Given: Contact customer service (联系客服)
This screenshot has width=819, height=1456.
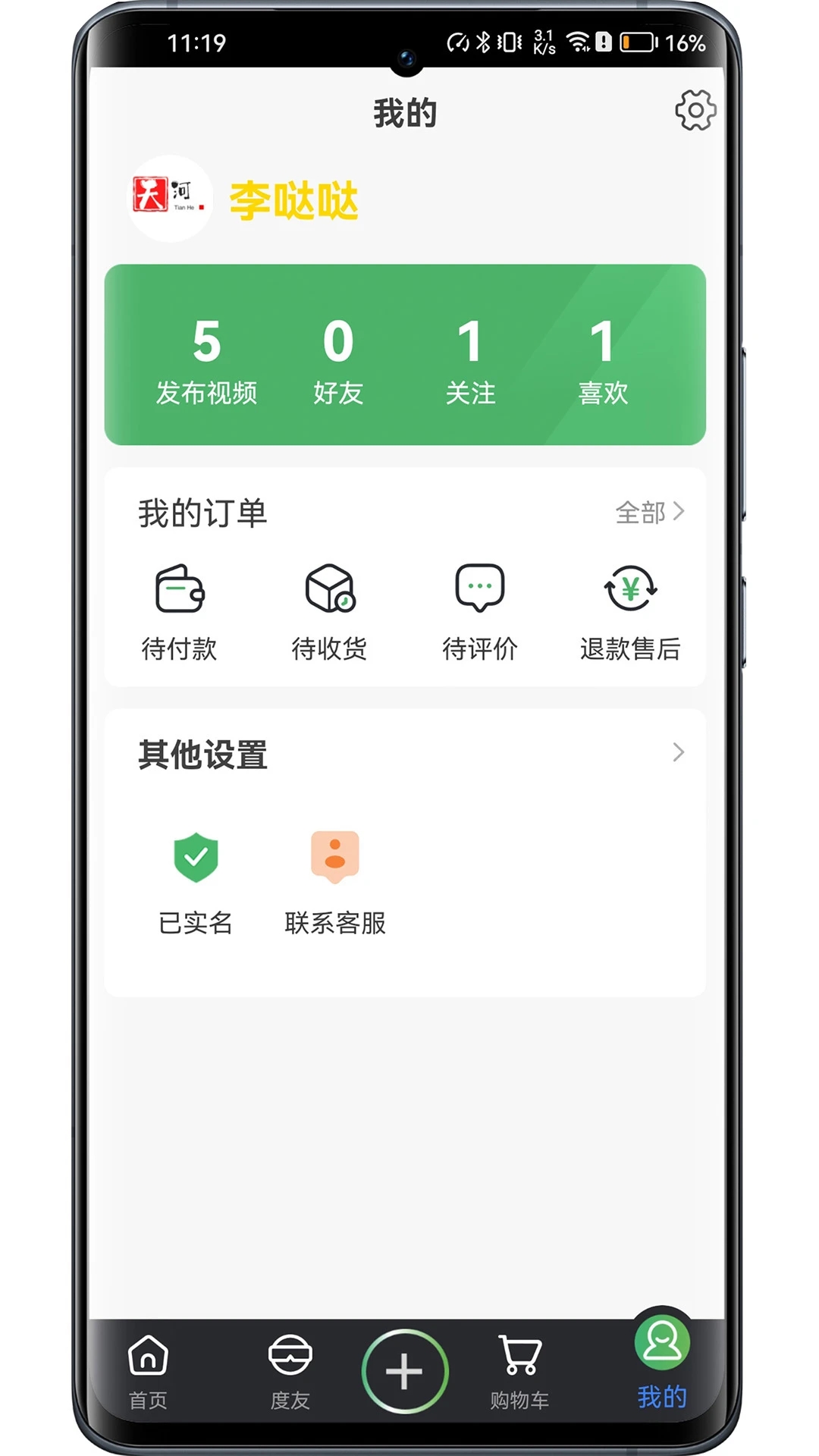Looking at the screenshot, I should (x=335, y=882).
